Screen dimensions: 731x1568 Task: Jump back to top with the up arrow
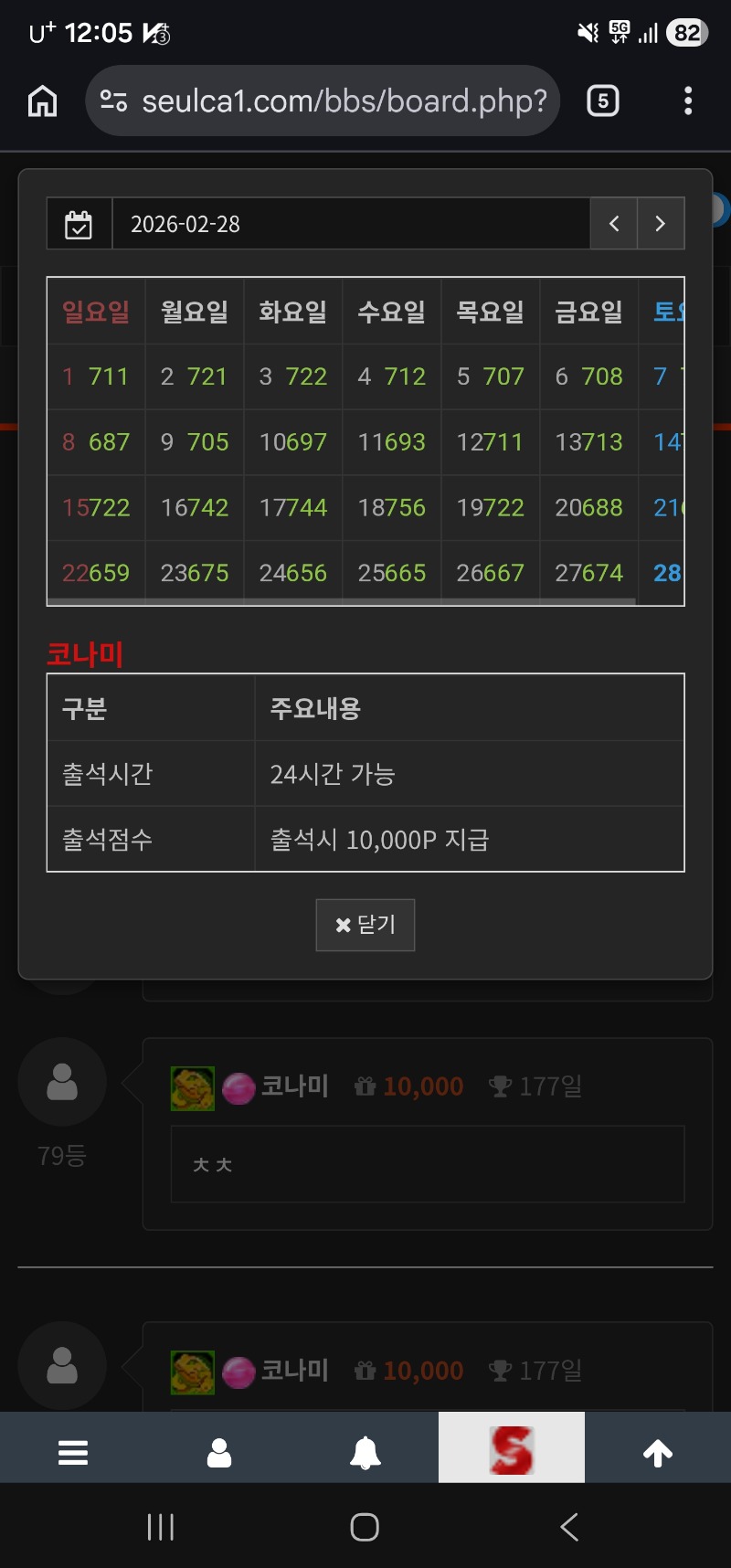658,1452
